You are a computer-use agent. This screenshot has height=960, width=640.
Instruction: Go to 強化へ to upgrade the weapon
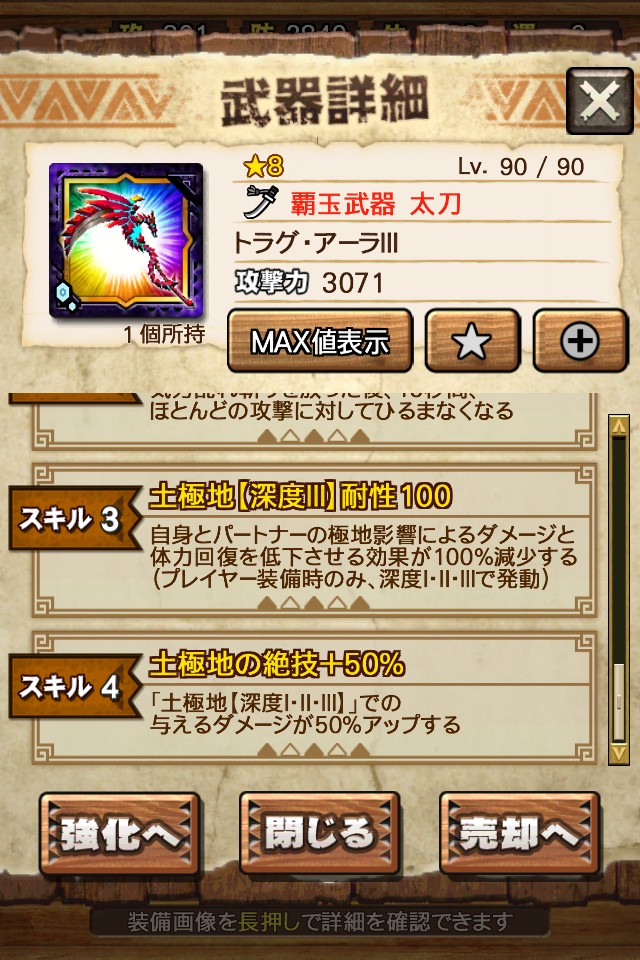click(120, 833)
